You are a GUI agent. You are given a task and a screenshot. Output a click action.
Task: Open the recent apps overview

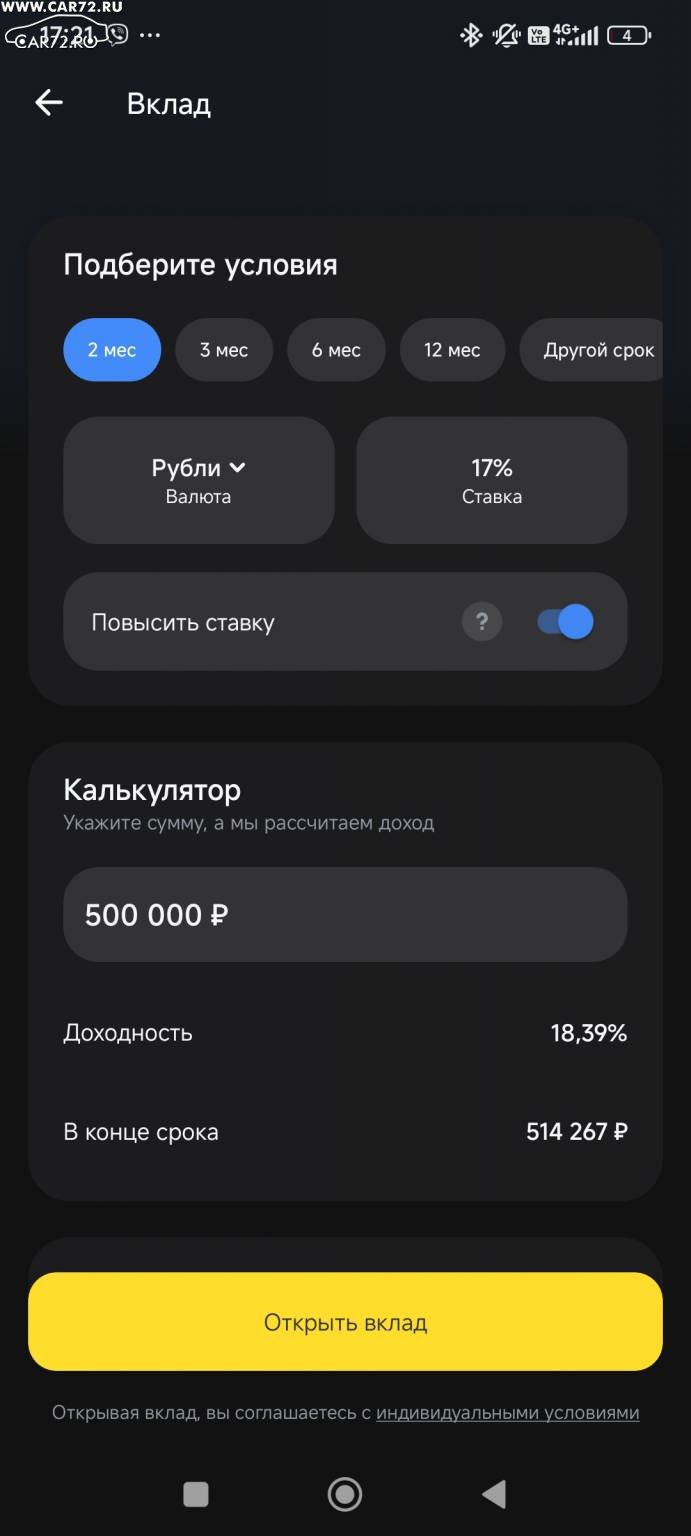(196, 1494)
